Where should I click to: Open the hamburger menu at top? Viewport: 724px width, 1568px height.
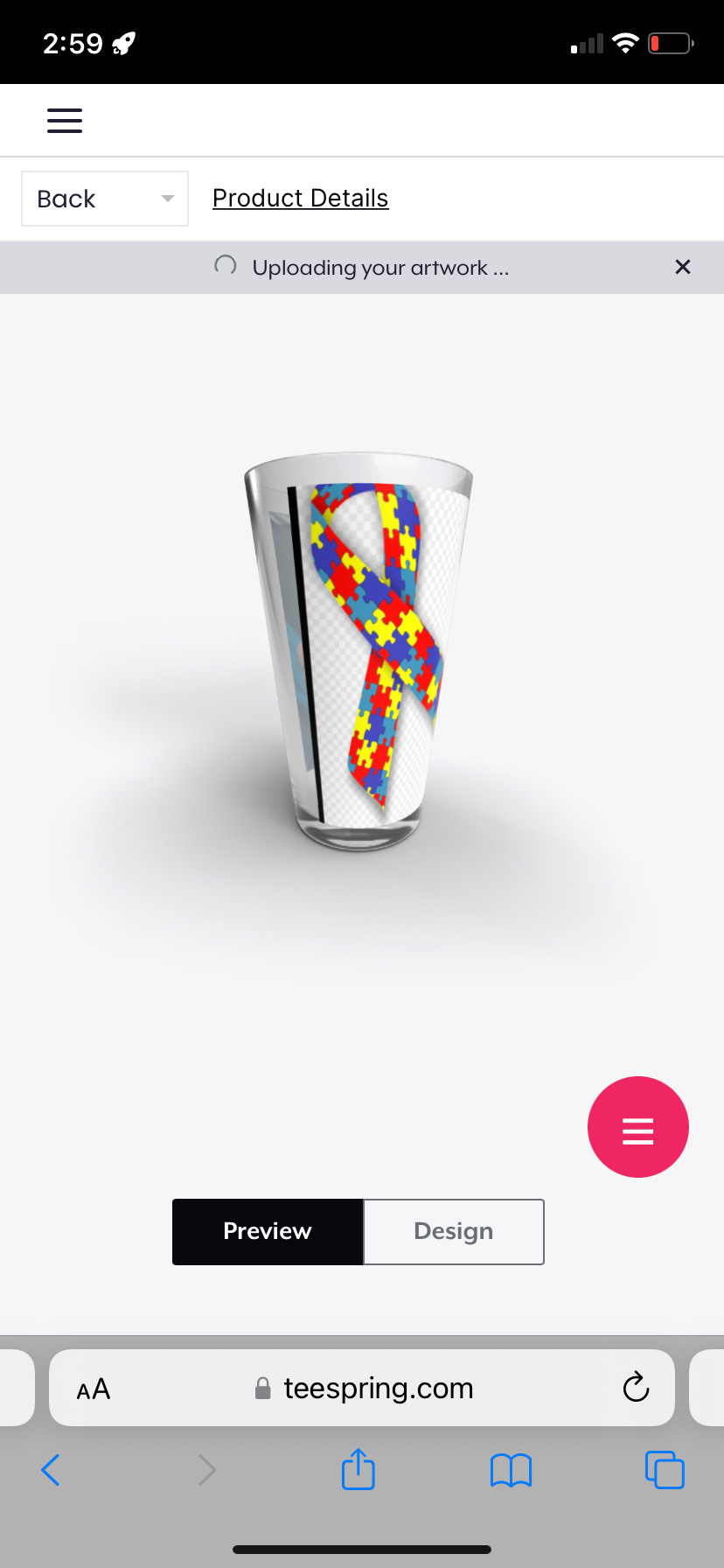[65, 121]
